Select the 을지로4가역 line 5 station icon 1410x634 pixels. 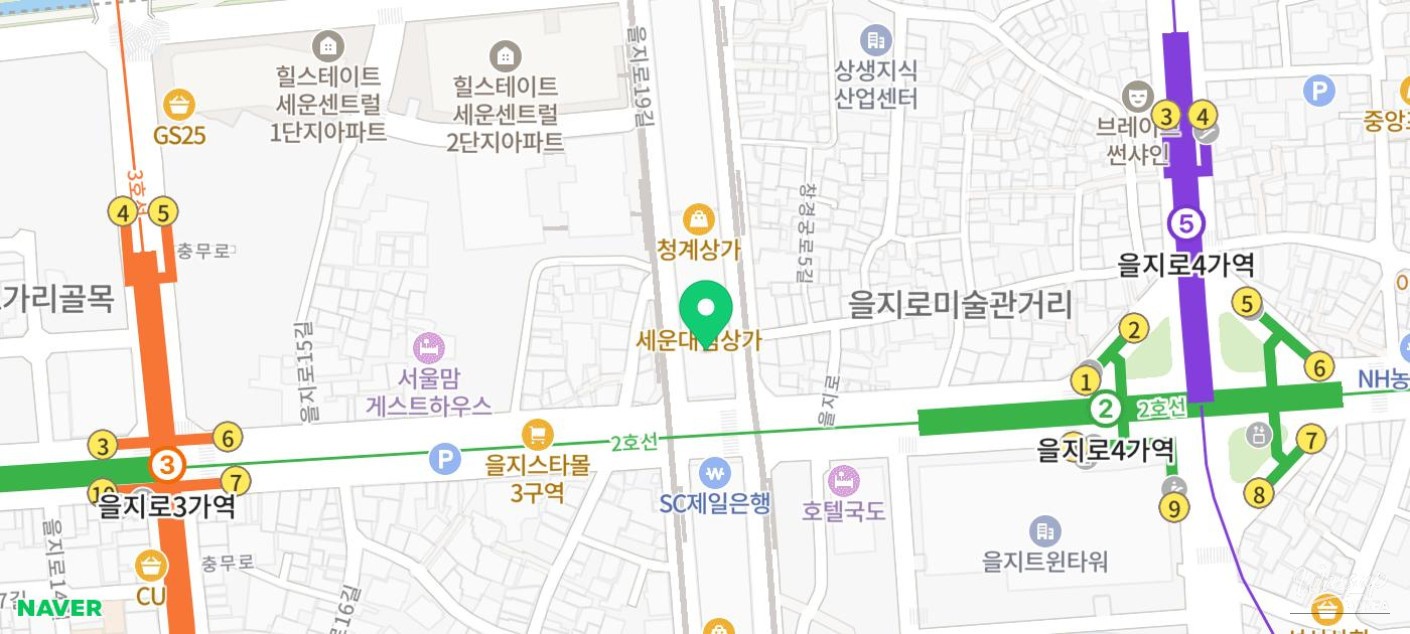point(1186,223)
